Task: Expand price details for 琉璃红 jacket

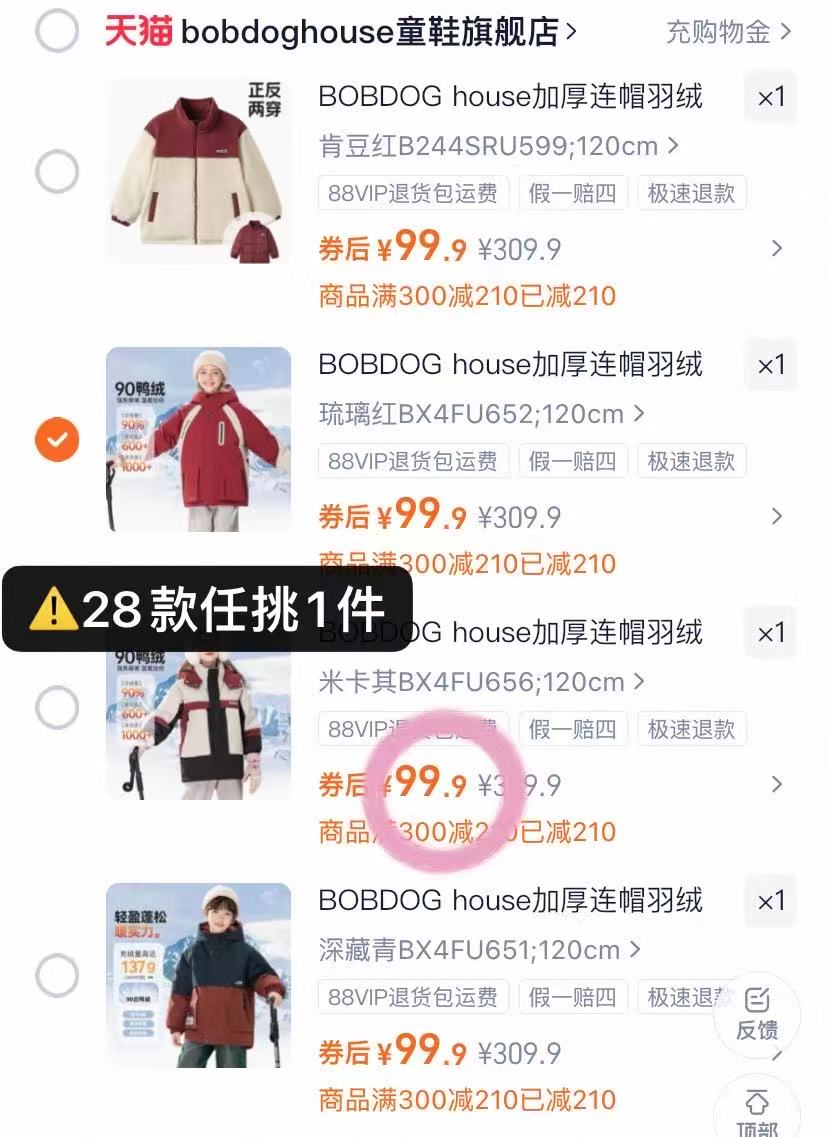Action: (777, 517)
